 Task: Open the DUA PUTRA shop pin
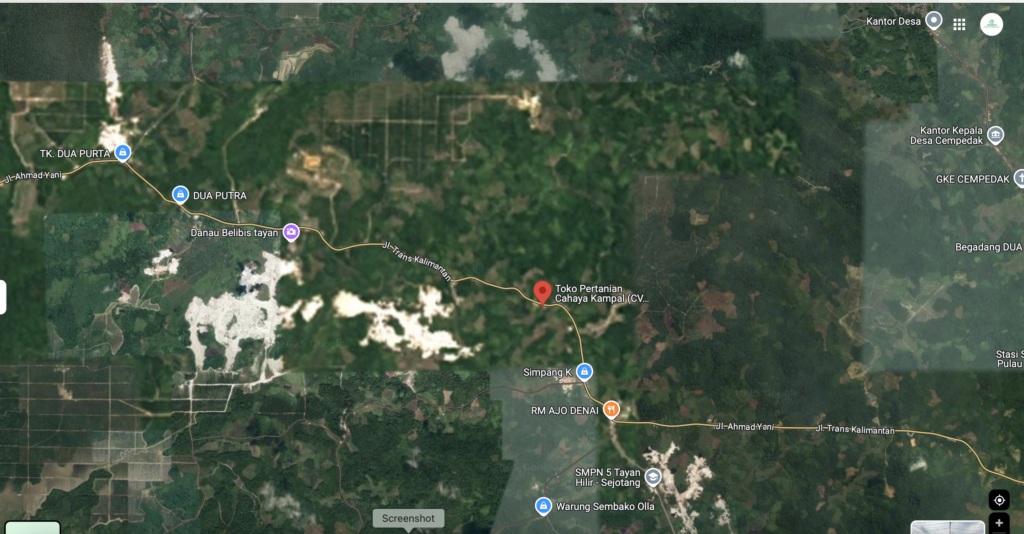[180, 195]
